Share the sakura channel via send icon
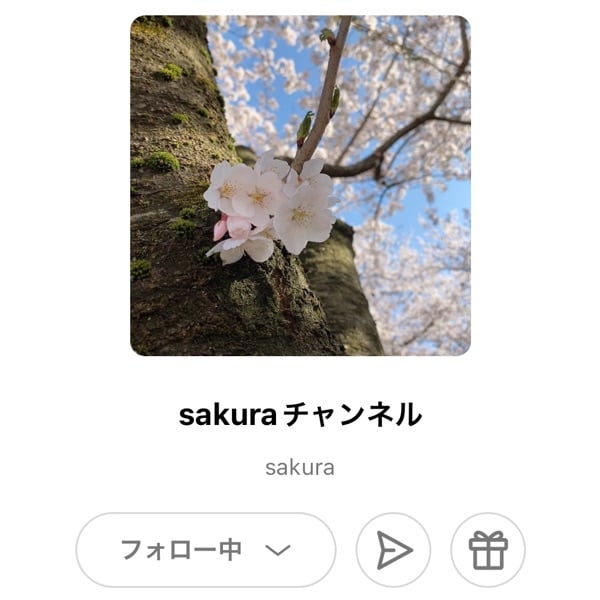 [393, 550]
